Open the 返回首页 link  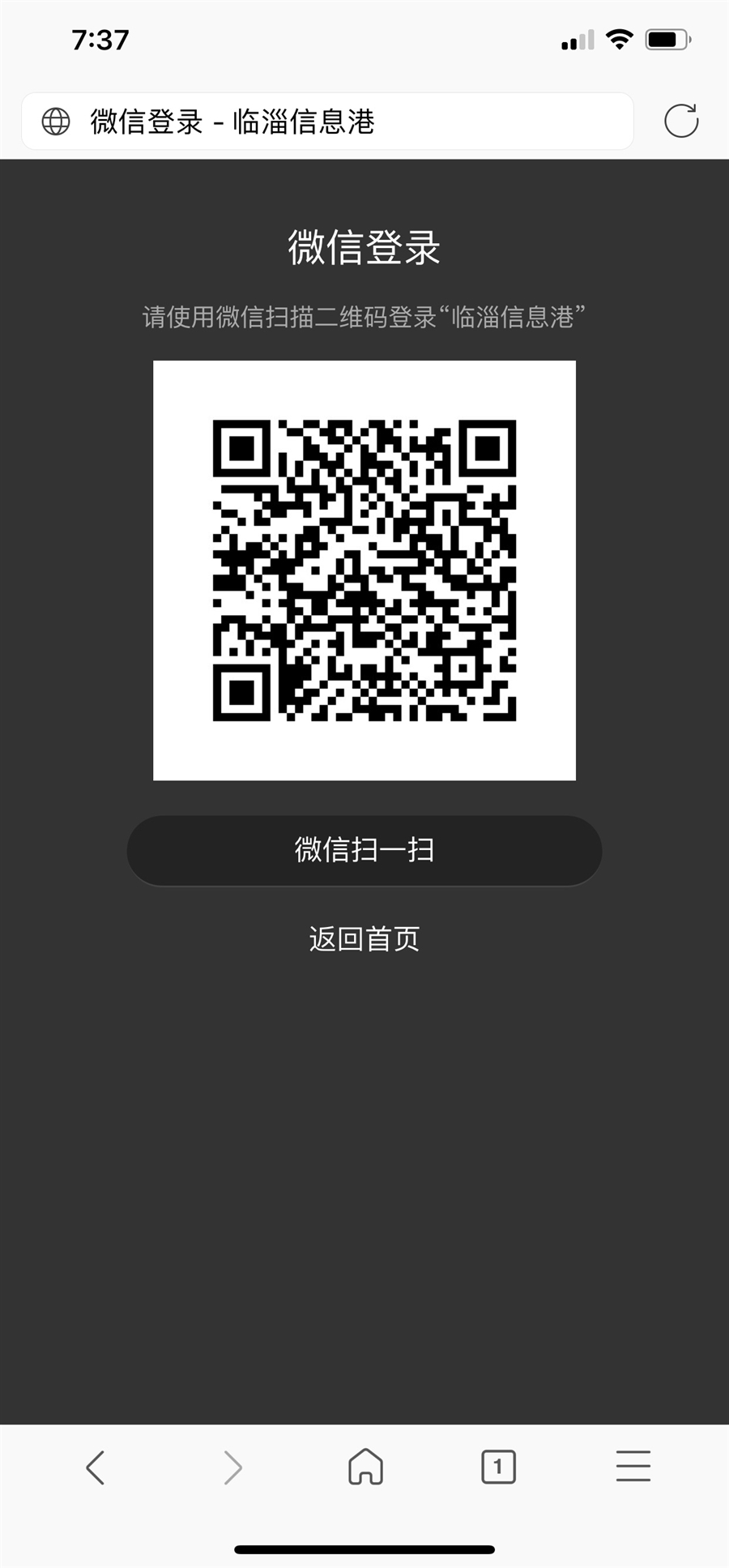pos(364,939)
